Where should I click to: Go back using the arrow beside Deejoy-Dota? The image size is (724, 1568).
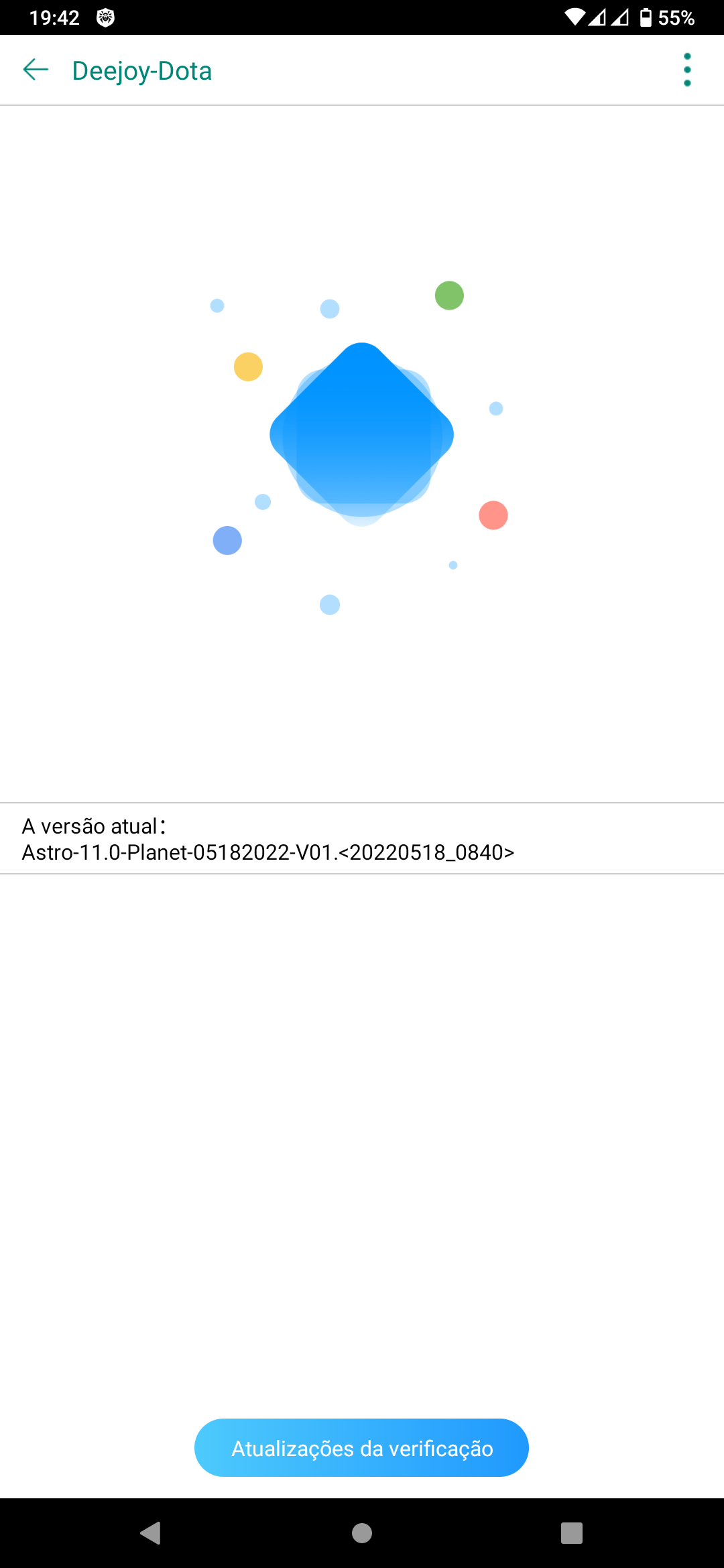(x=36, y=70)
